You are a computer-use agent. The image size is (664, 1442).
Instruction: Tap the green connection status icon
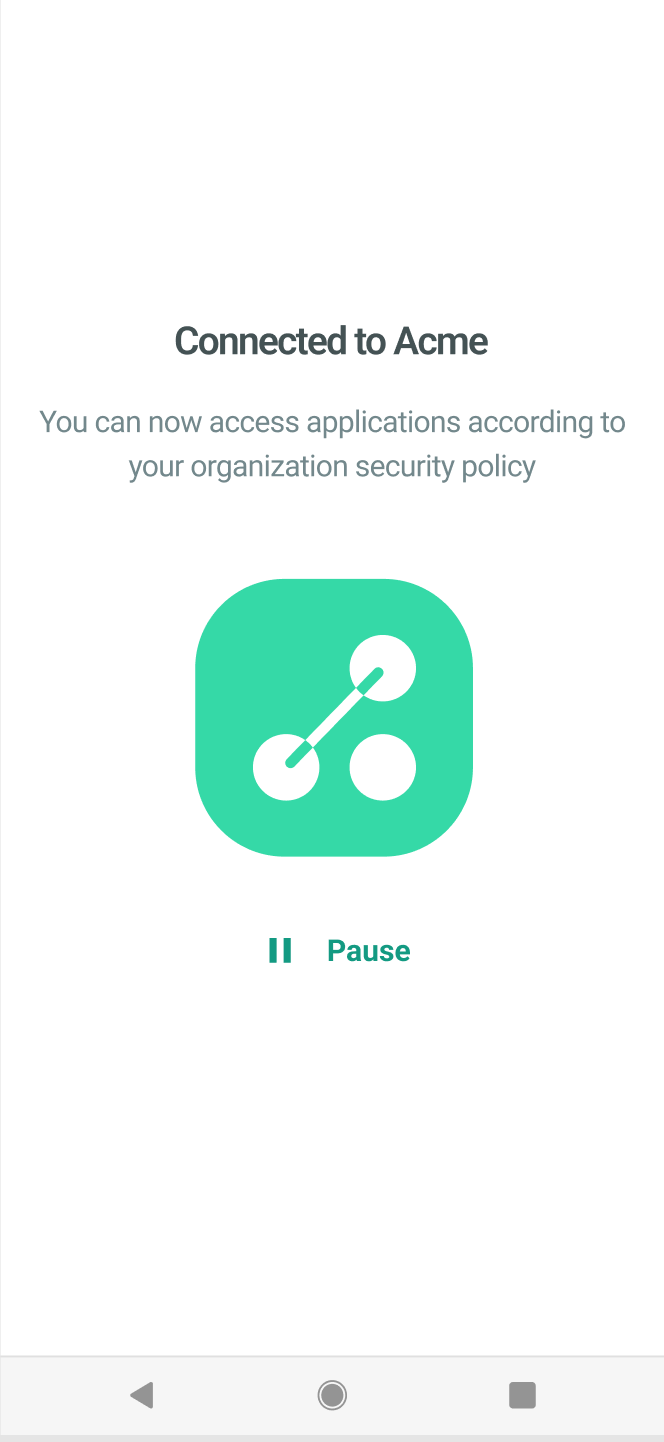click(333, 717)
